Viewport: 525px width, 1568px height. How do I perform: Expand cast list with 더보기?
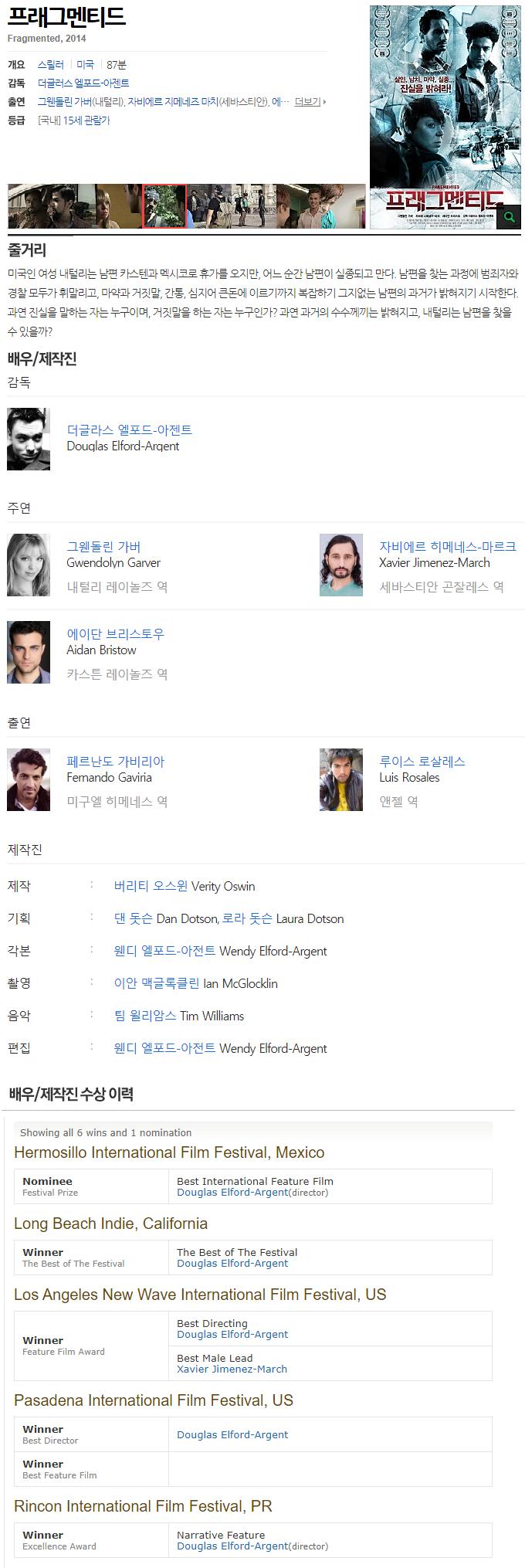coord(308,102)
